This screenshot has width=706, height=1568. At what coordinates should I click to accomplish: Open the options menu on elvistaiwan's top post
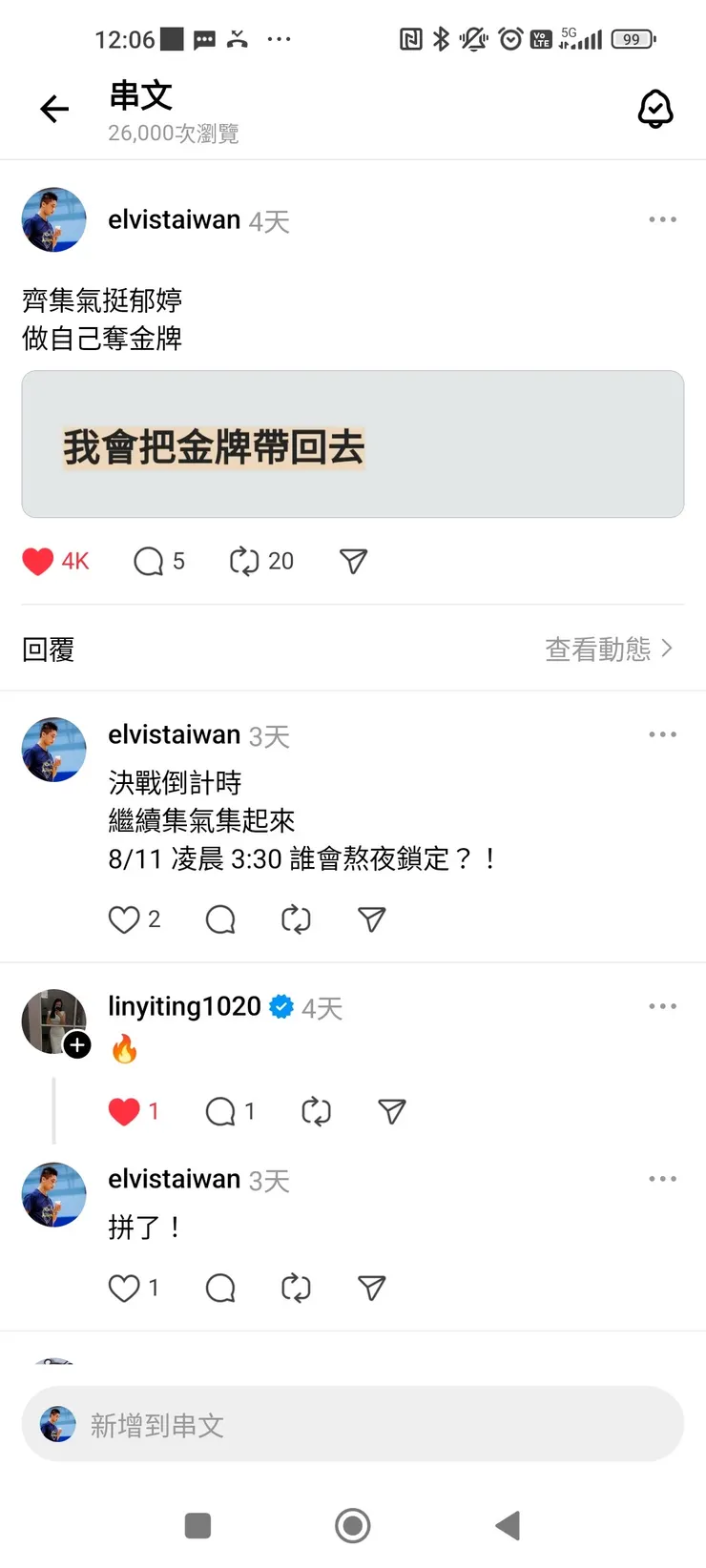pyautogui.click(x=662, y=219)
